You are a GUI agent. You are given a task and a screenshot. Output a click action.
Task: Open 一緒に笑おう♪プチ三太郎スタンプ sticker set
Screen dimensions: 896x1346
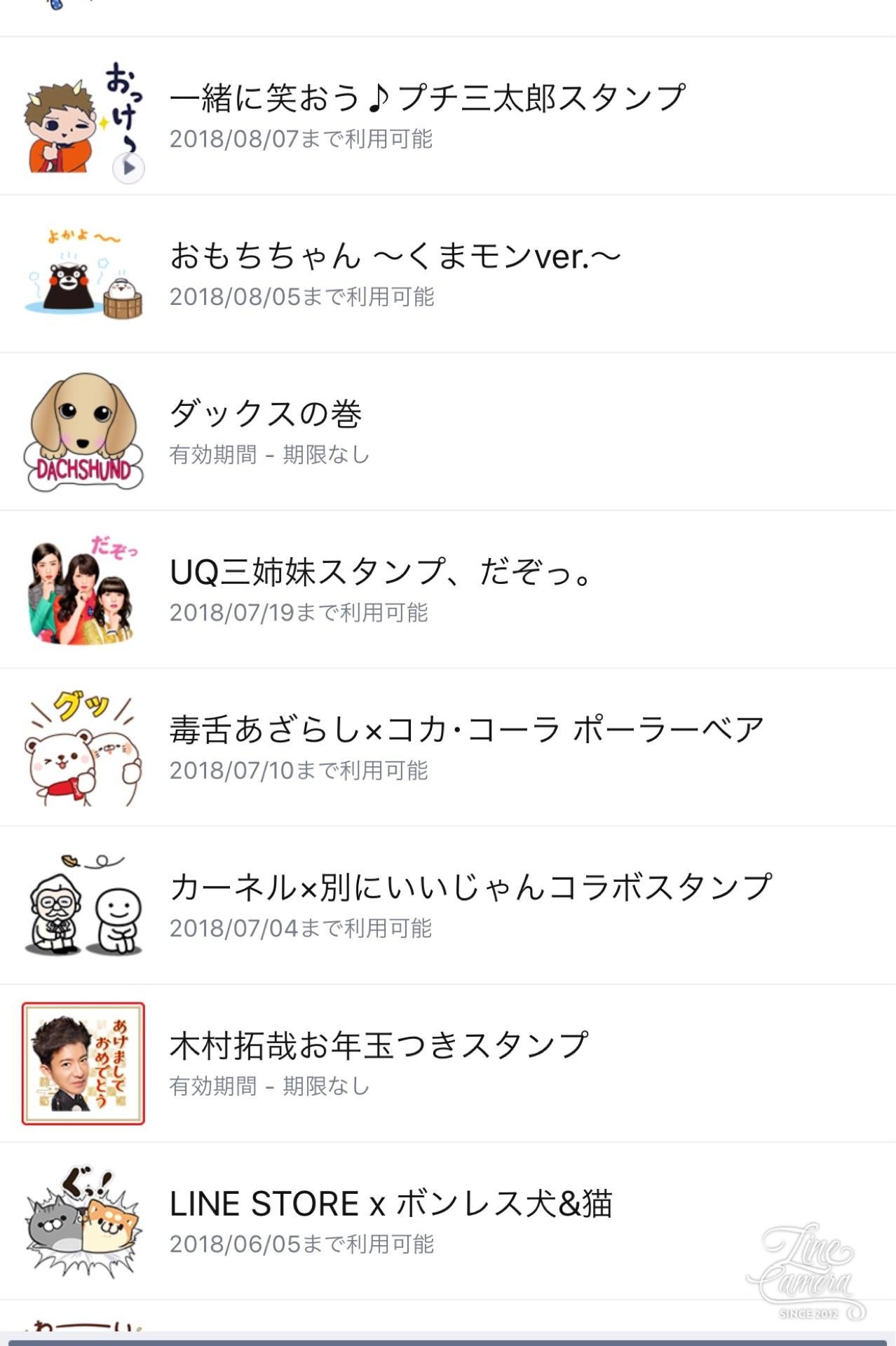coord(428,116)
